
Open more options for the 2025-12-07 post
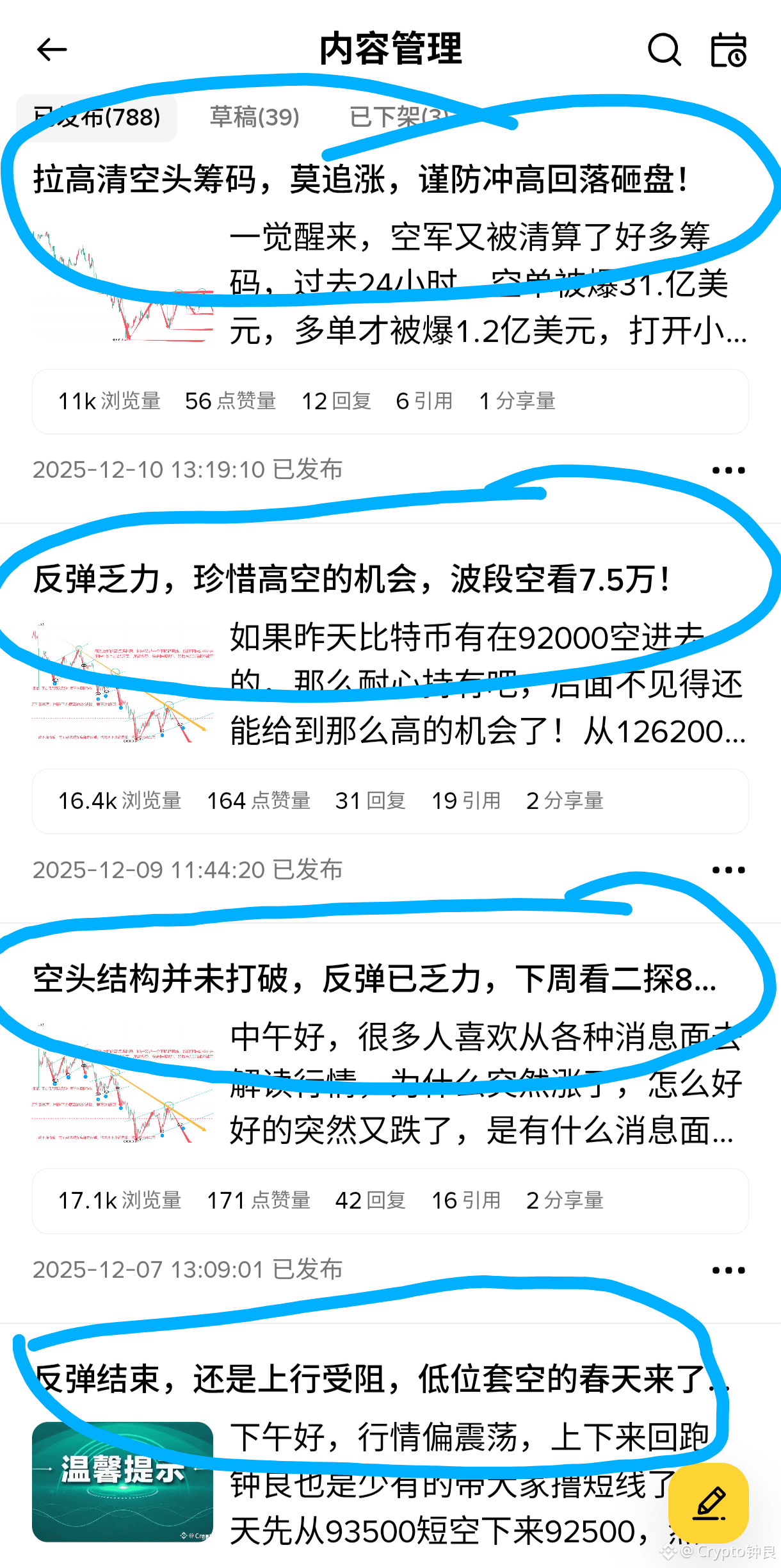click(x=729, y=1270)
